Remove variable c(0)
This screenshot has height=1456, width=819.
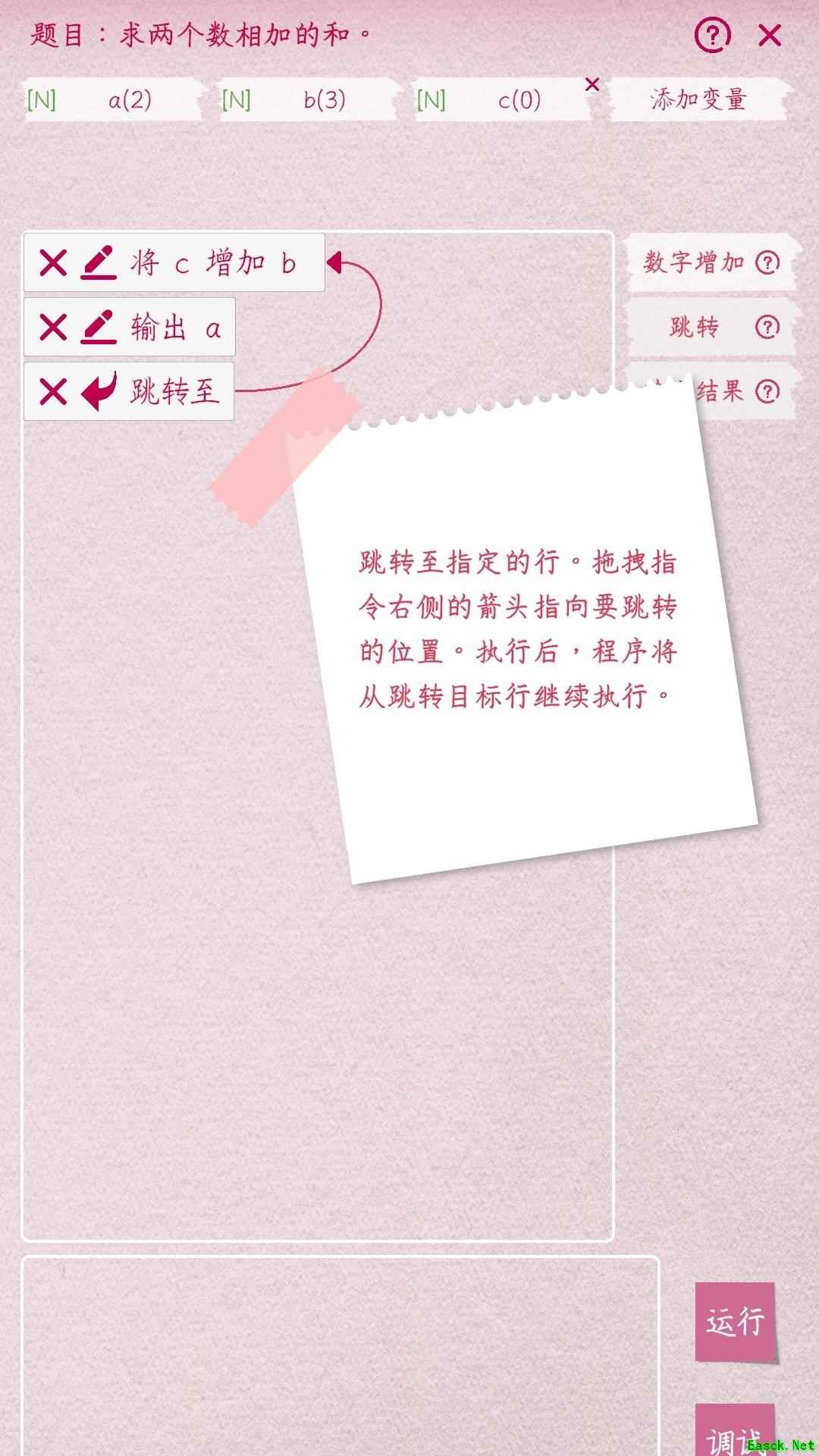(592, 84)
